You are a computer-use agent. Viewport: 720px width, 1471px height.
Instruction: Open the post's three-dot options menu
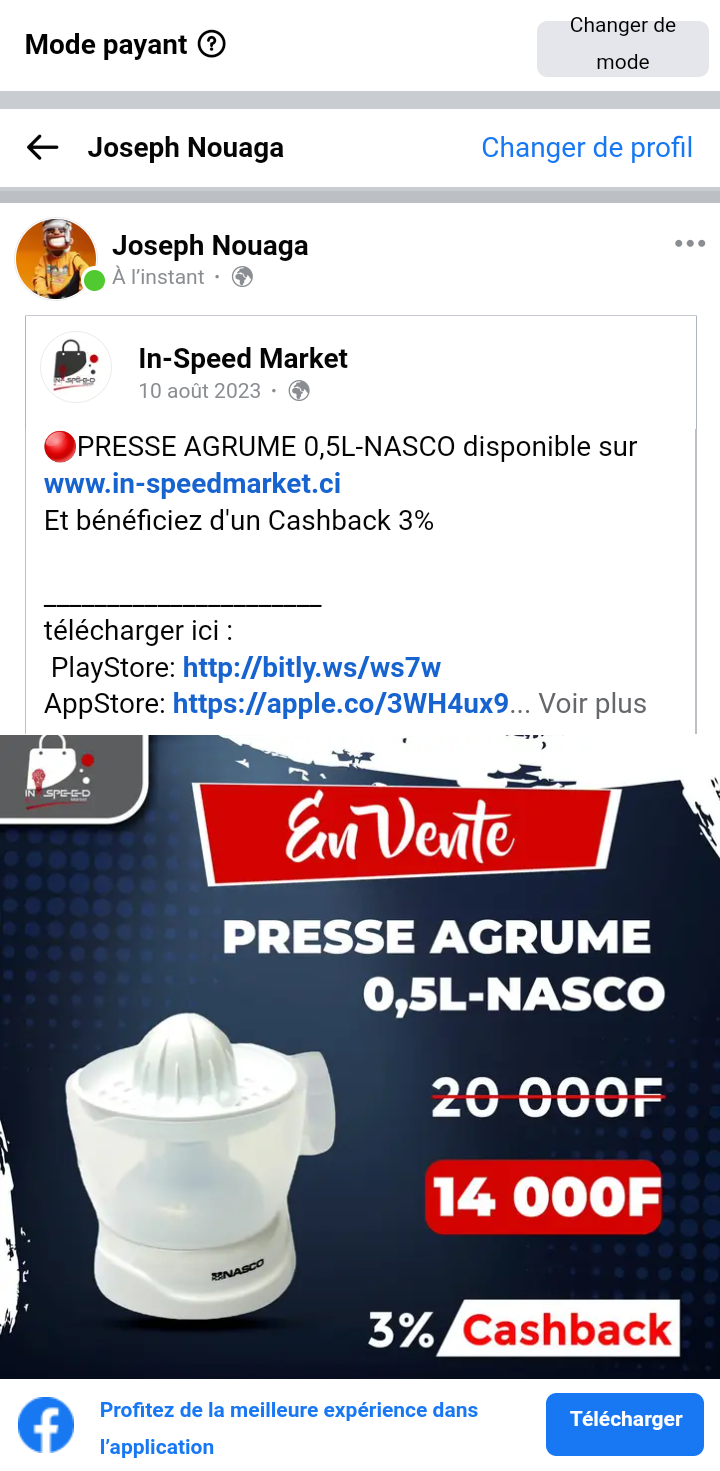coord(689,244)
